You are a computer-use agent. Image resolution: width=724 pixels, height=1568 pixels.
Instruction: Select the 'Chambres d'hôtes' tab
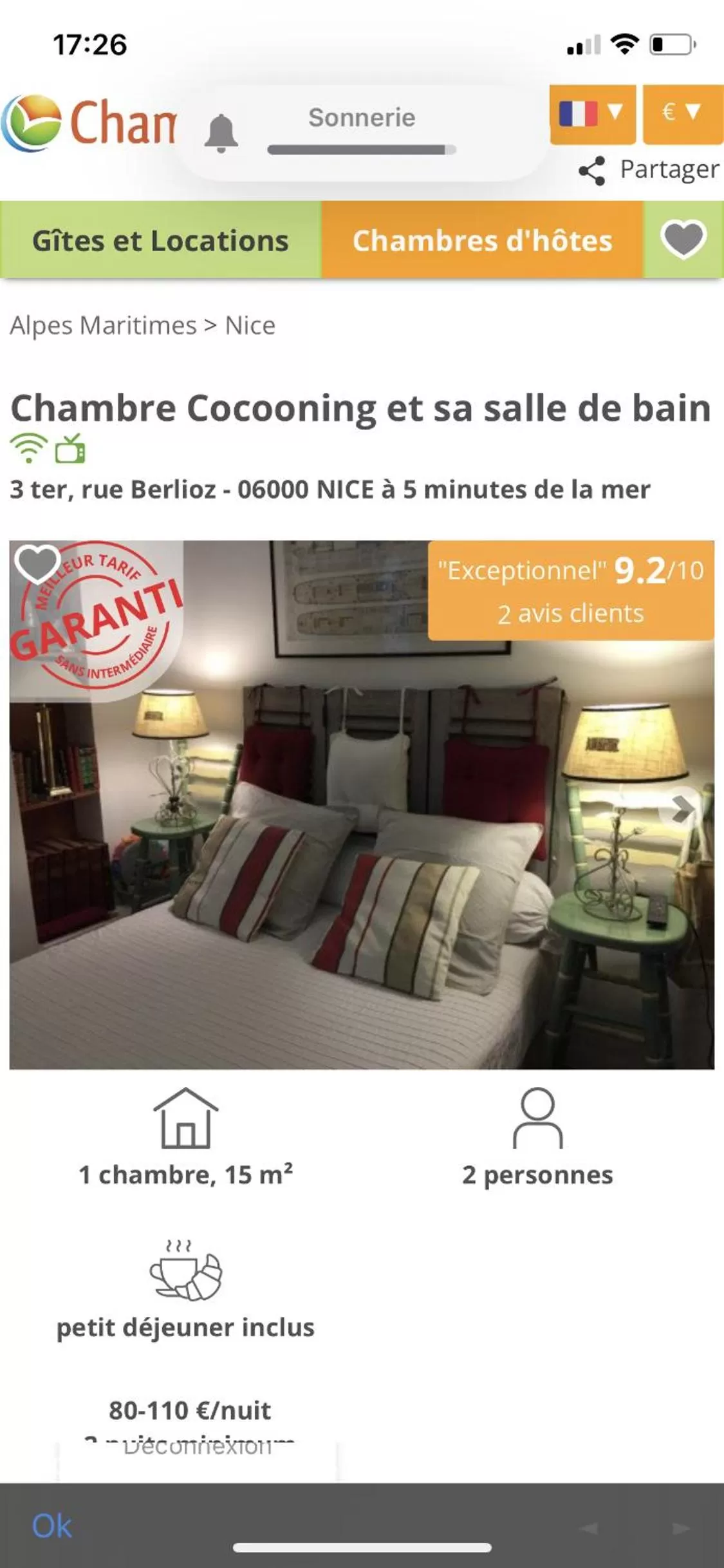[x=481, y=241]
